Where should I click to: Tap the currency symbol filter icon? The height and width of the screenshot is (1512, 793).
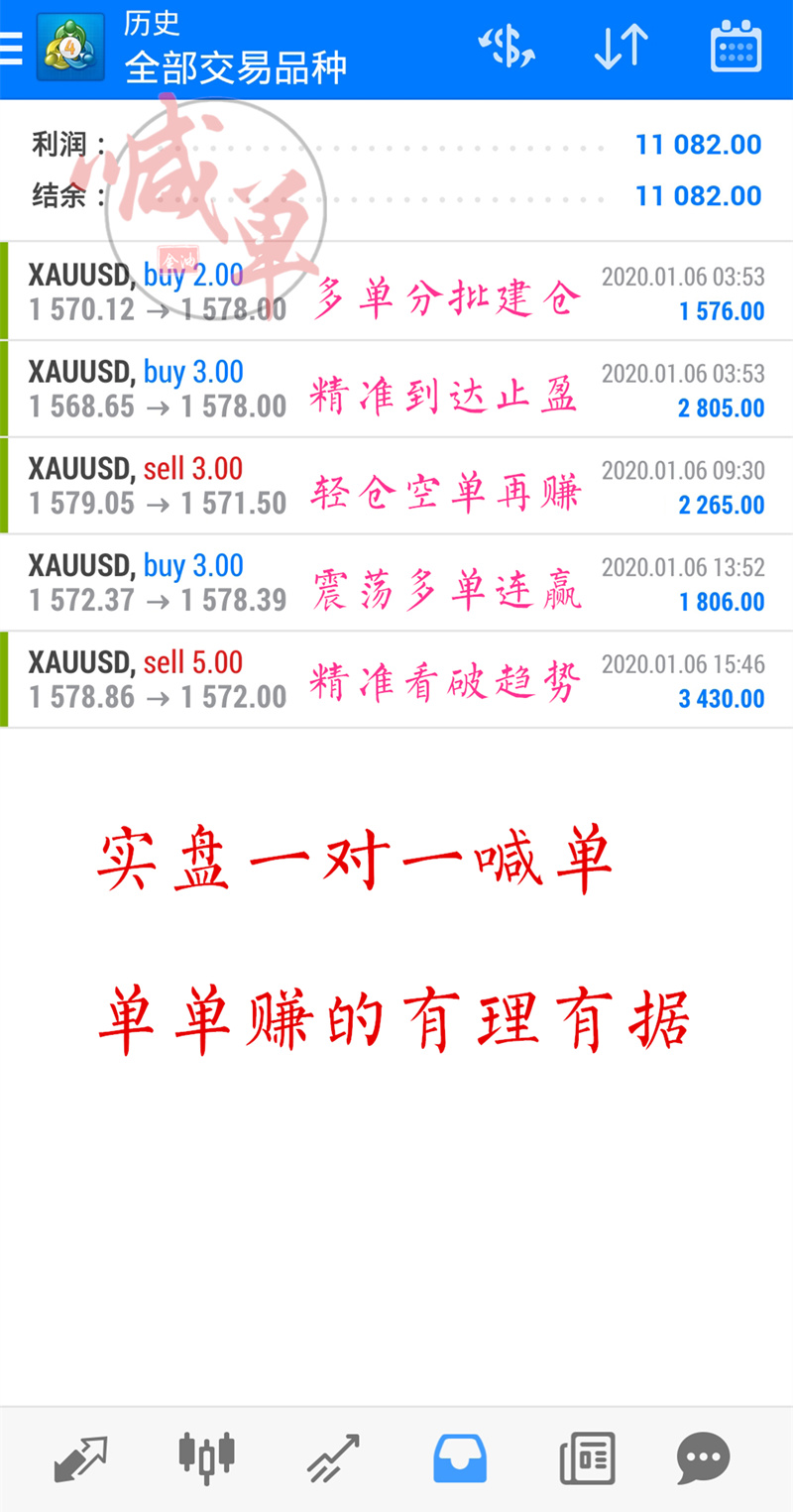pyautogui.click(x=507, y=48)
